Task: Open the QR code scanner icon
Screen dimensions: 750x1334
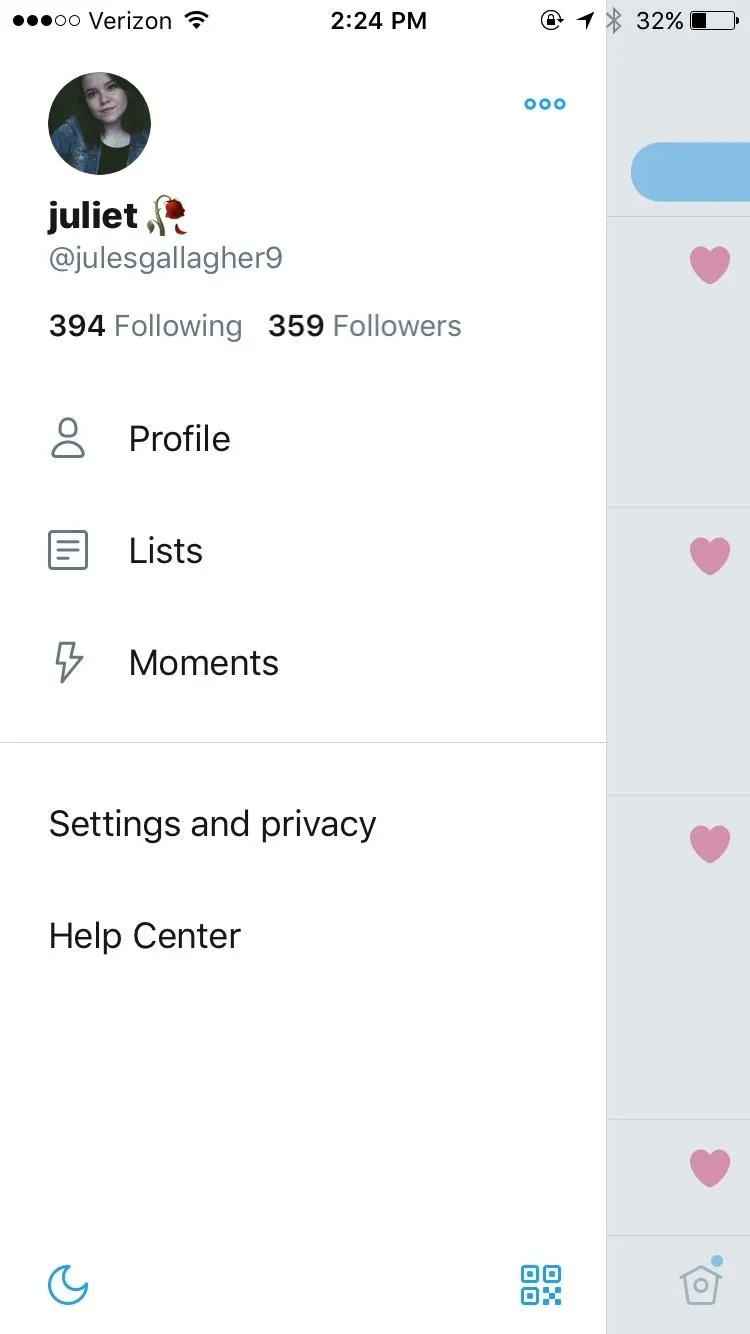Action: [x=541, y=1285]
